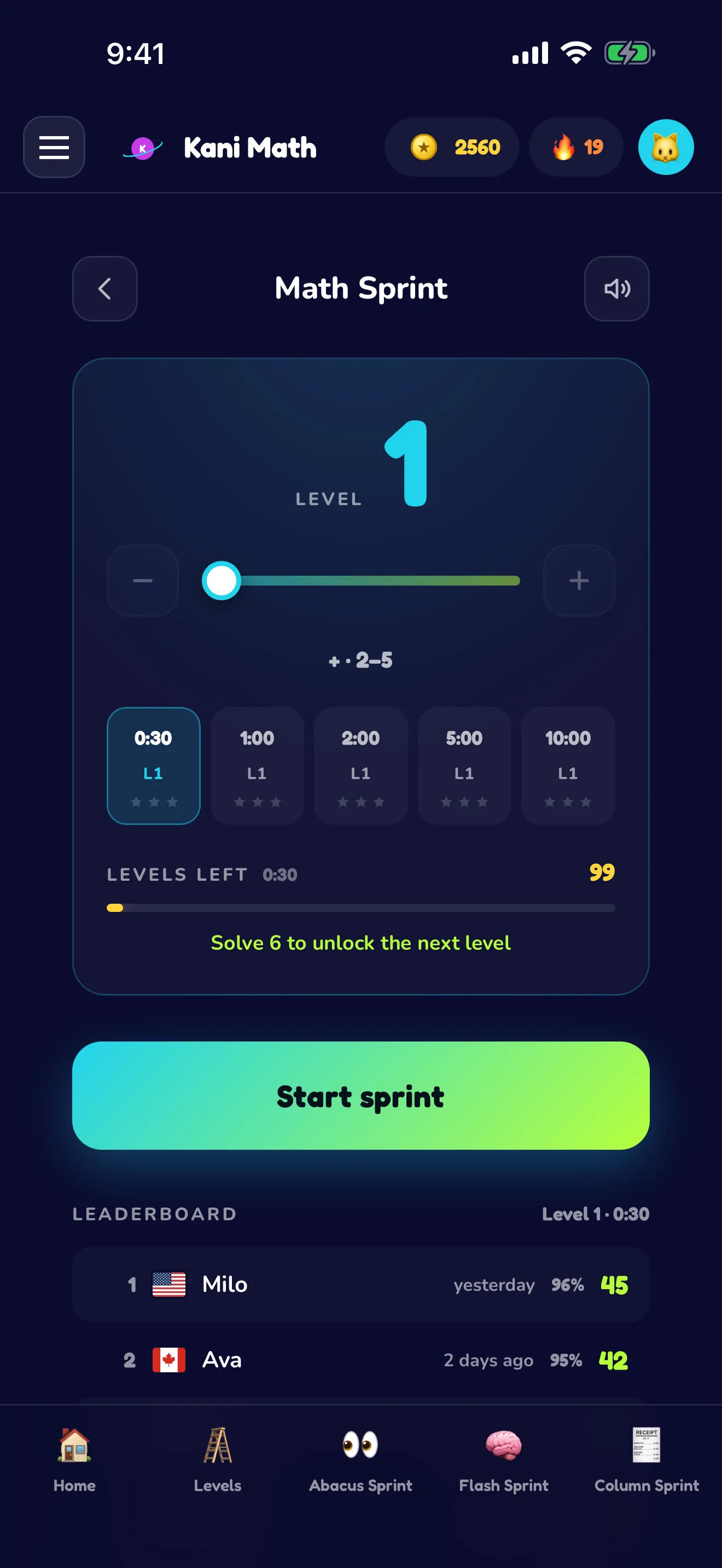Image resolution: width=722 pixels, height=1568 pixels.
Task: Select the 1:00 duration
Action: (x=257, y=766)
